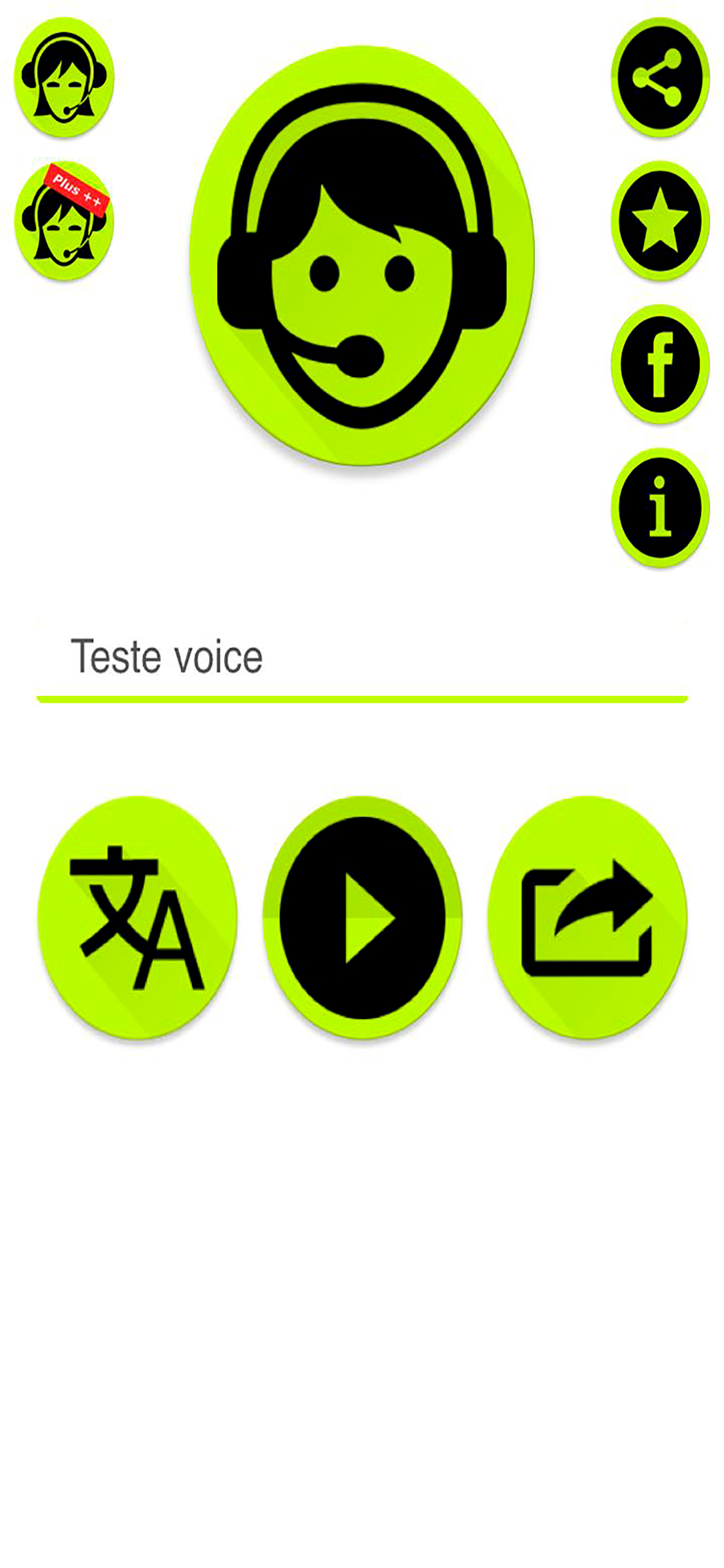Open the language translate button
The height and width of the screenshot is (1568, 724).
pyautogui.click(x=137, y=917)
